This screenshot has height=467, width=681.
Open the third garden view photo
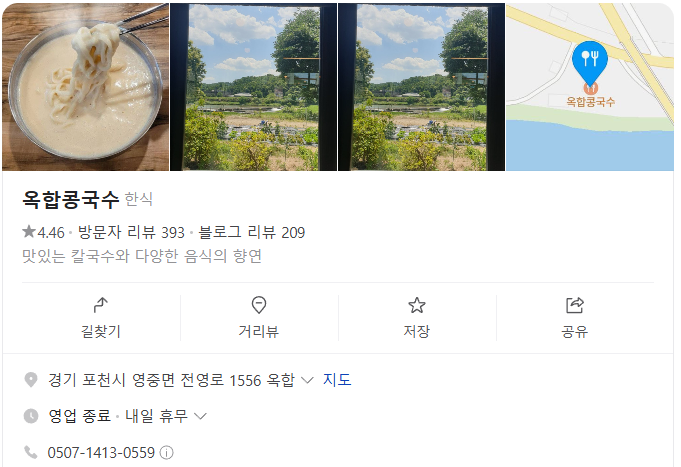tap(421, 87)
